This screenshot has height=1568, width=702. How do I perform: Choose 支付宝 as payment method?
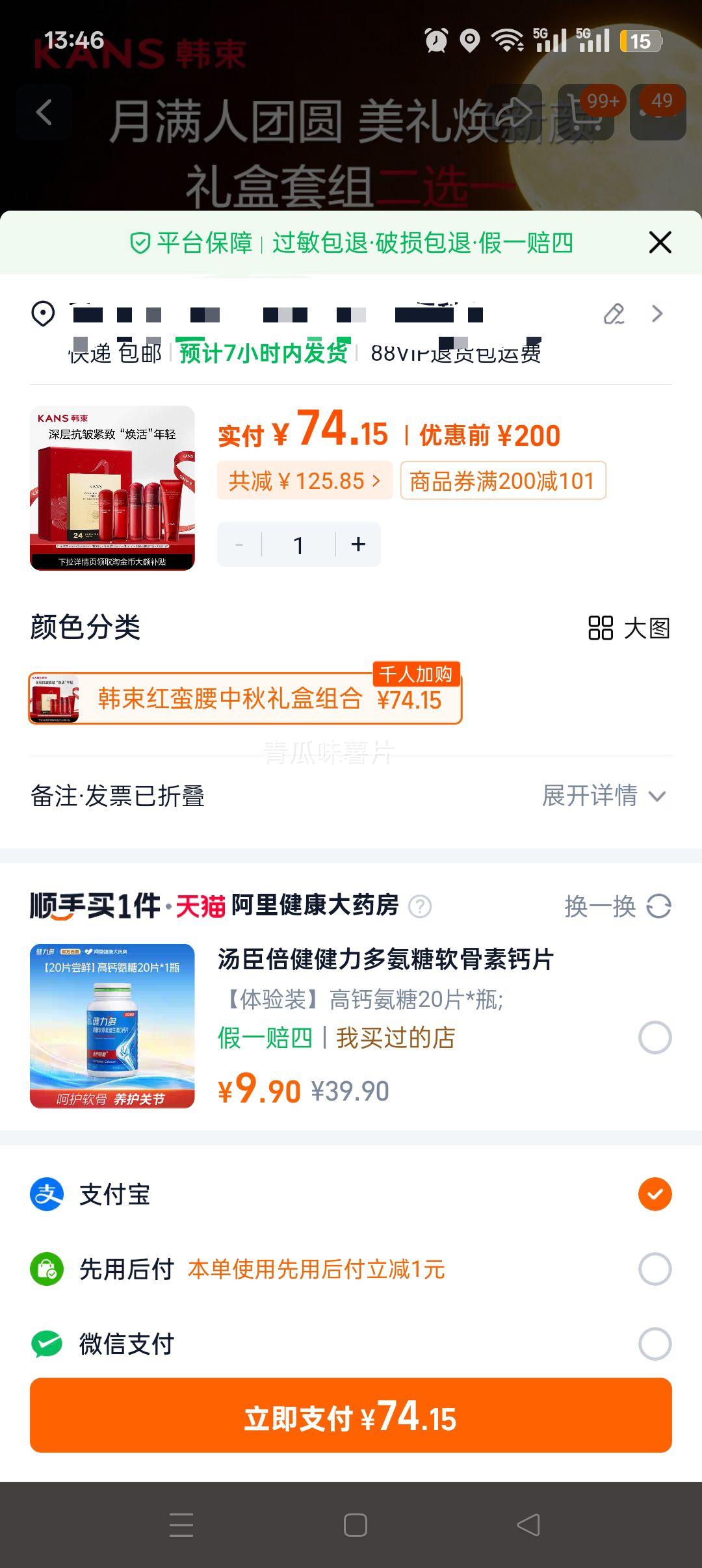pyautogui.click(x=655, y=1194)
